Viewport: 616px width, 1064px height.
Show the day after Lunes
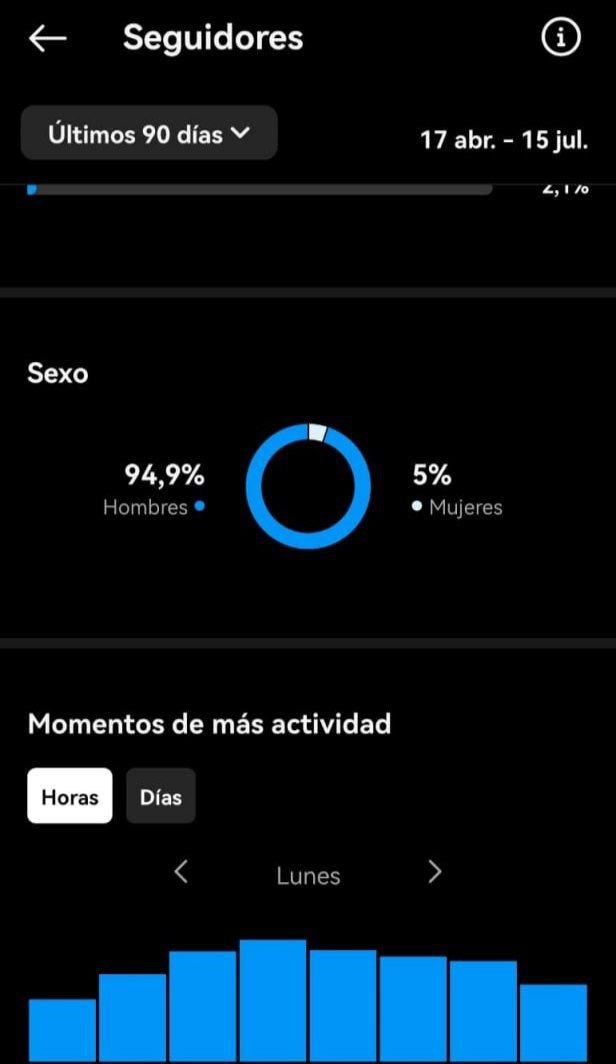(x=434, y=872)
